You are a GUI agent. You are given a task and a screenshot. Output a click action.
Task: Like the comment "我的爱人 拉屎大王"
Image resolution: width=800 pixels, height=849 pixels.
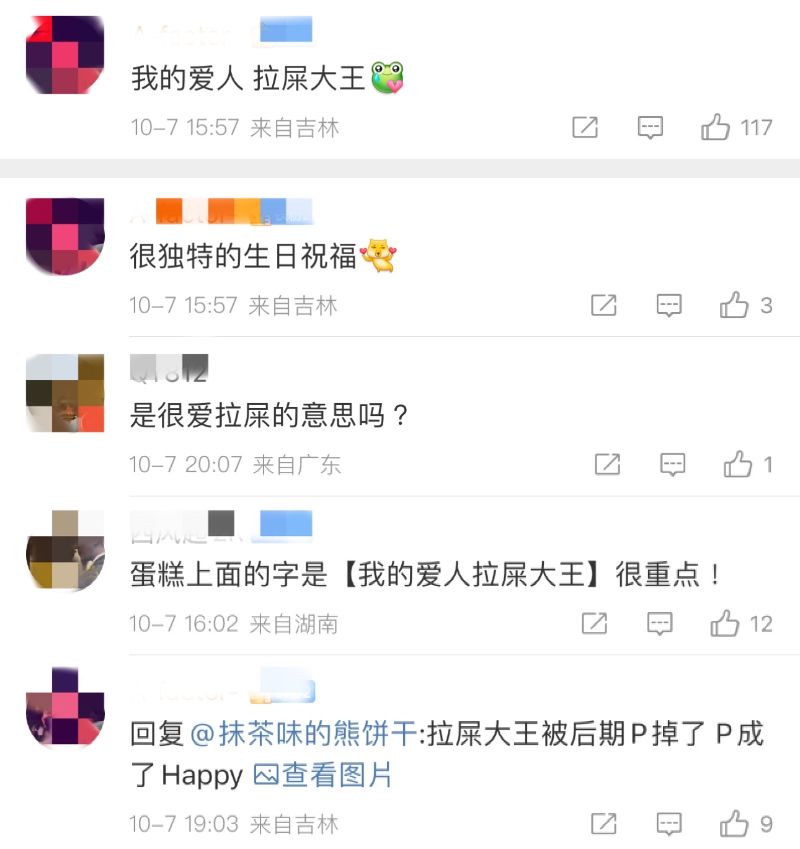[x=716, y=128]
